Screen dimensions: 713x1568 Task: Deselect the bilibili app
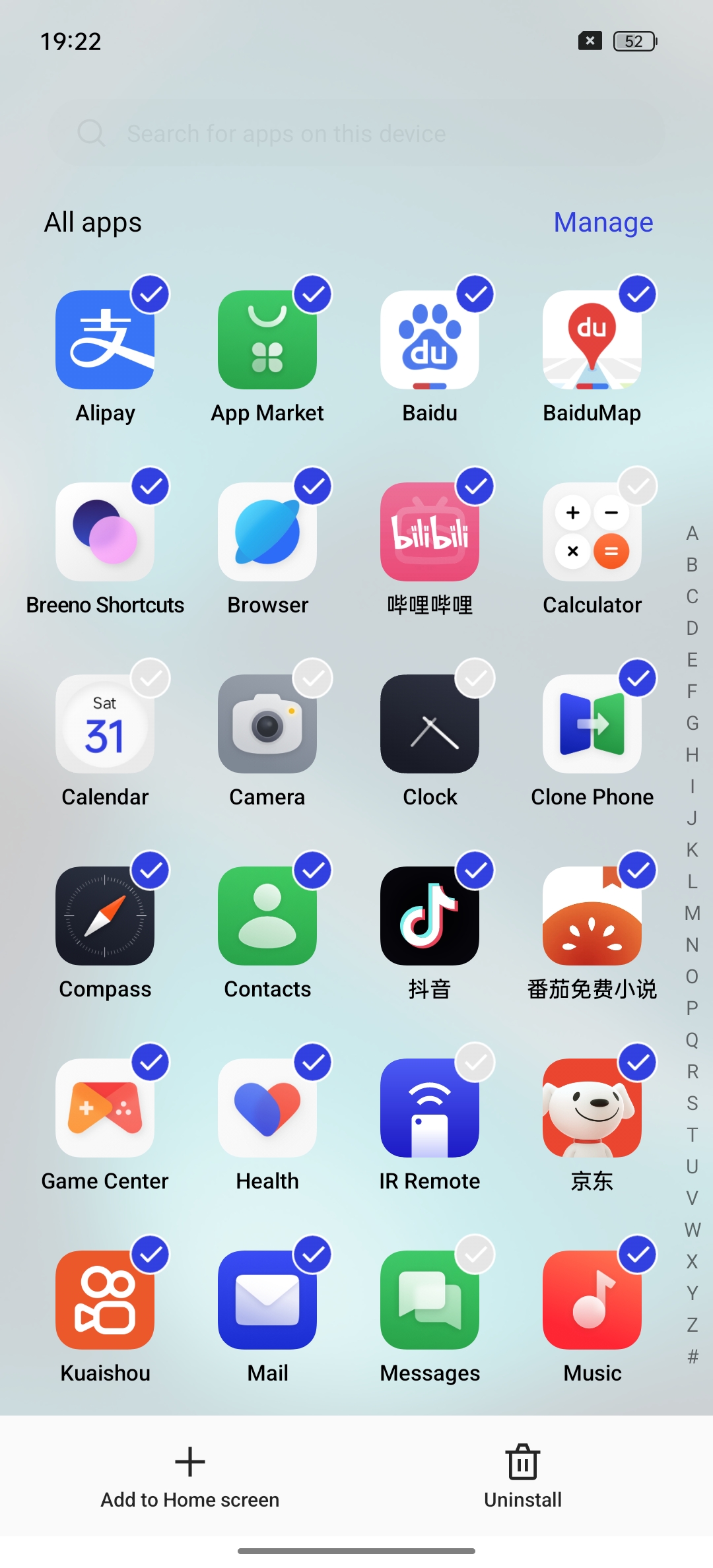click(x=475, y=486)
